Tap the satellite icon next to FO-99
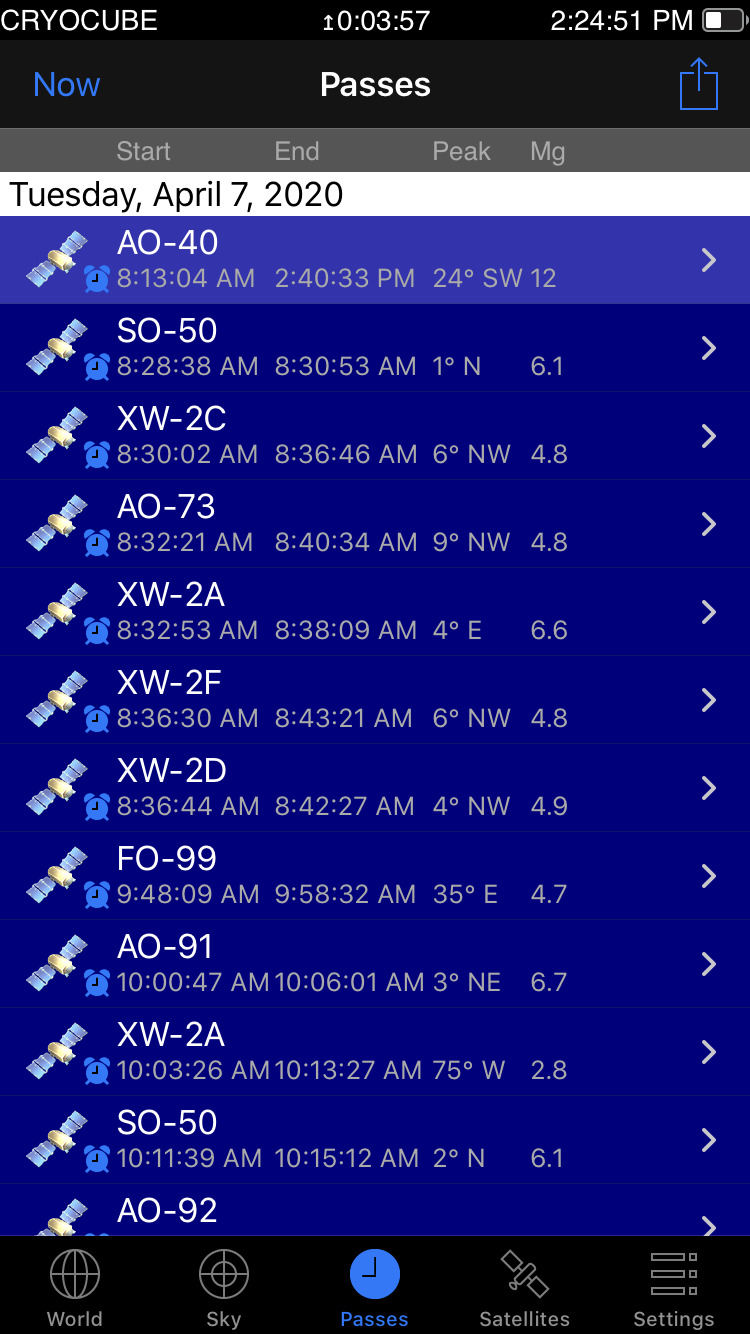The height and width of the screenshot is (1334, 750). pos(58,874)
